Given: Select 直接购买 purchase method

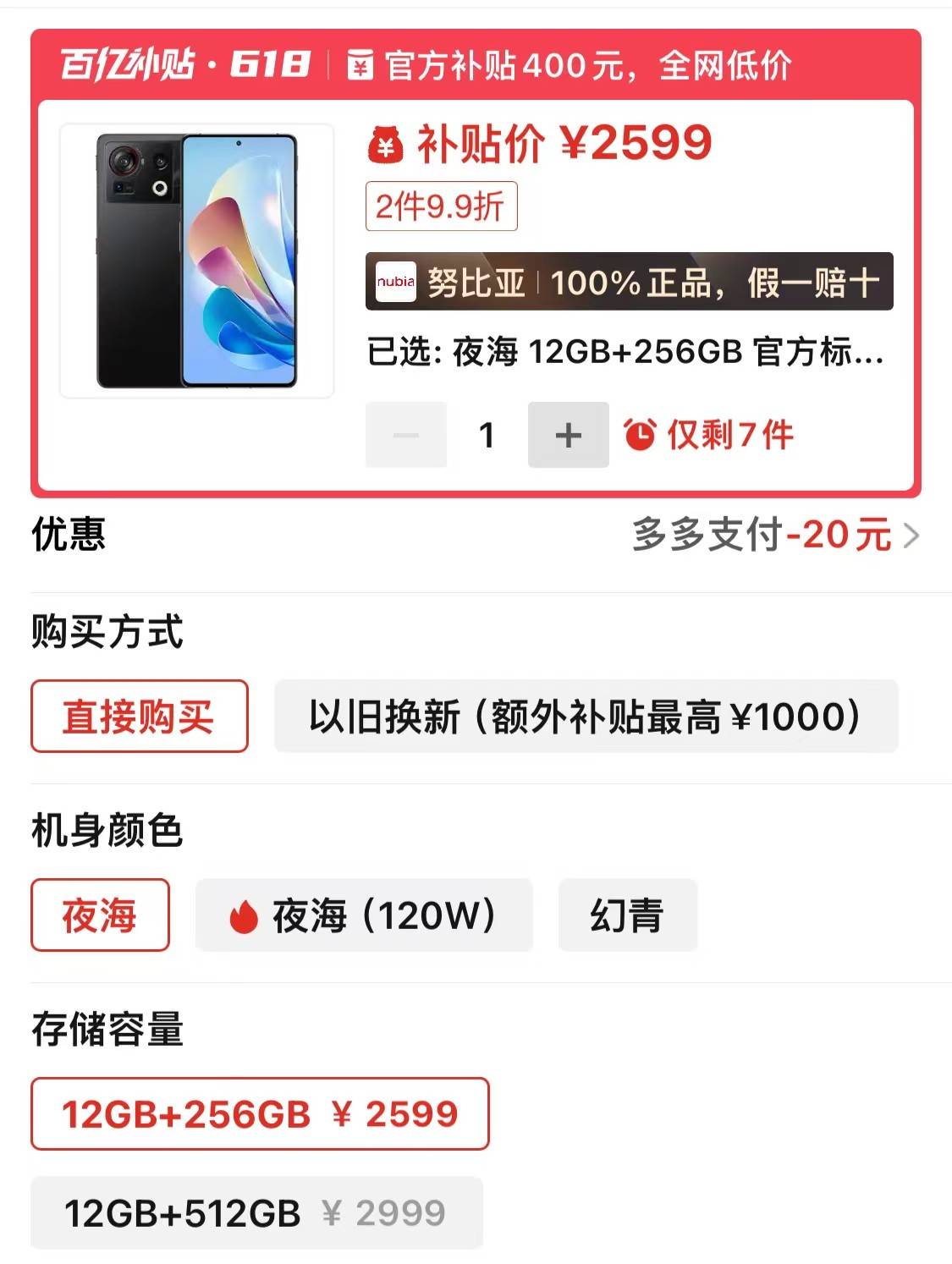Looking at the screenshot, I should [140, 717].
